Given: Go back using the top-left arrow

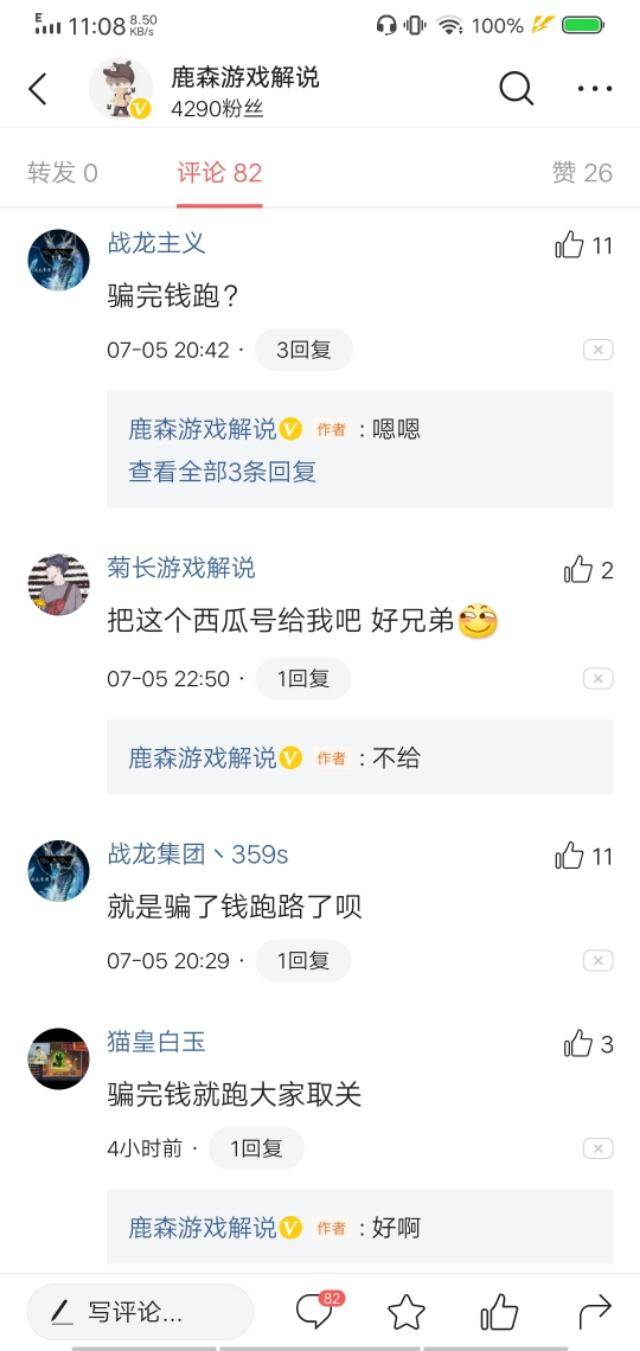Looking at the screenshot, I should coord(38,90).
